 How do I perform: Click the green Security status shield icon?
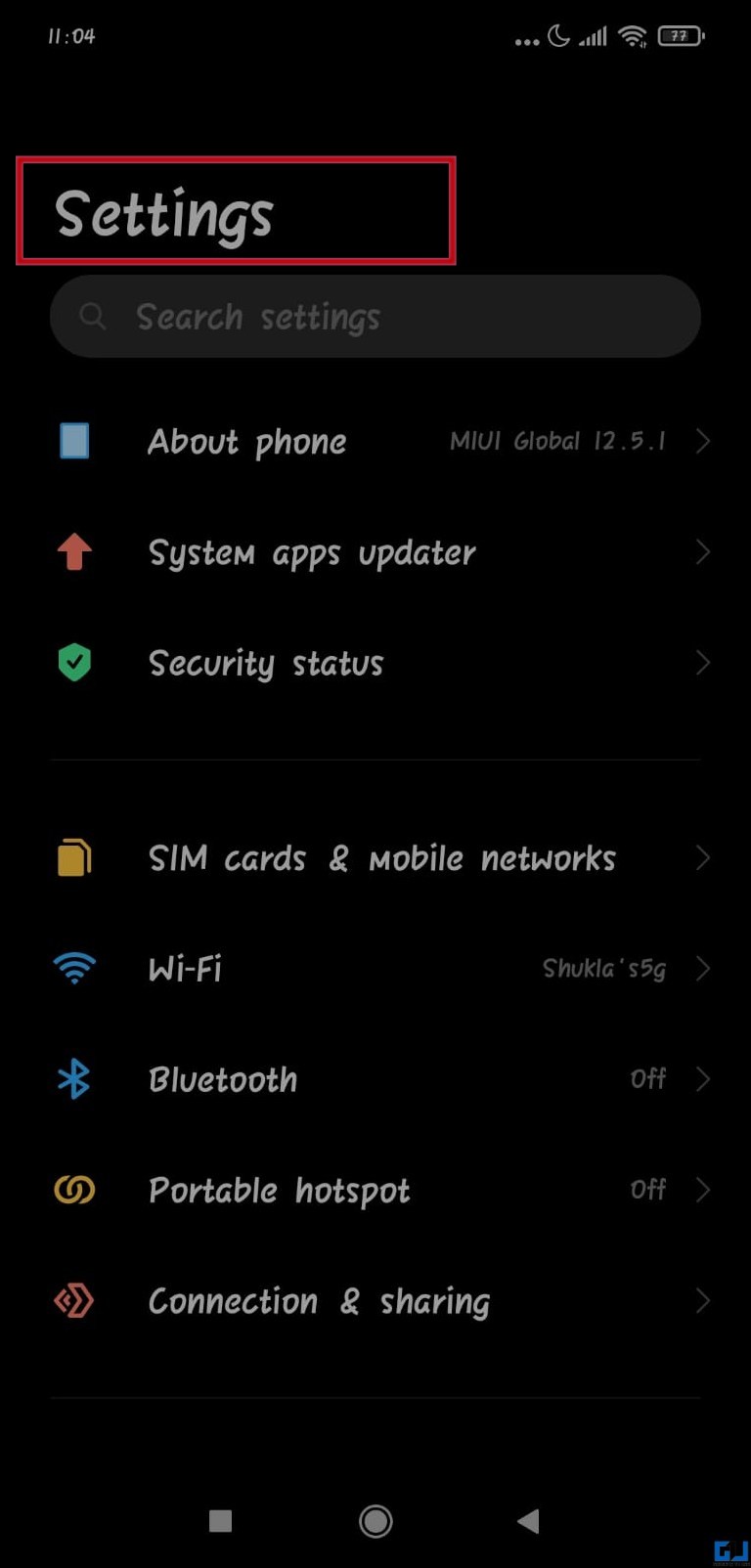pyautogui.click(x=74, y=663)
